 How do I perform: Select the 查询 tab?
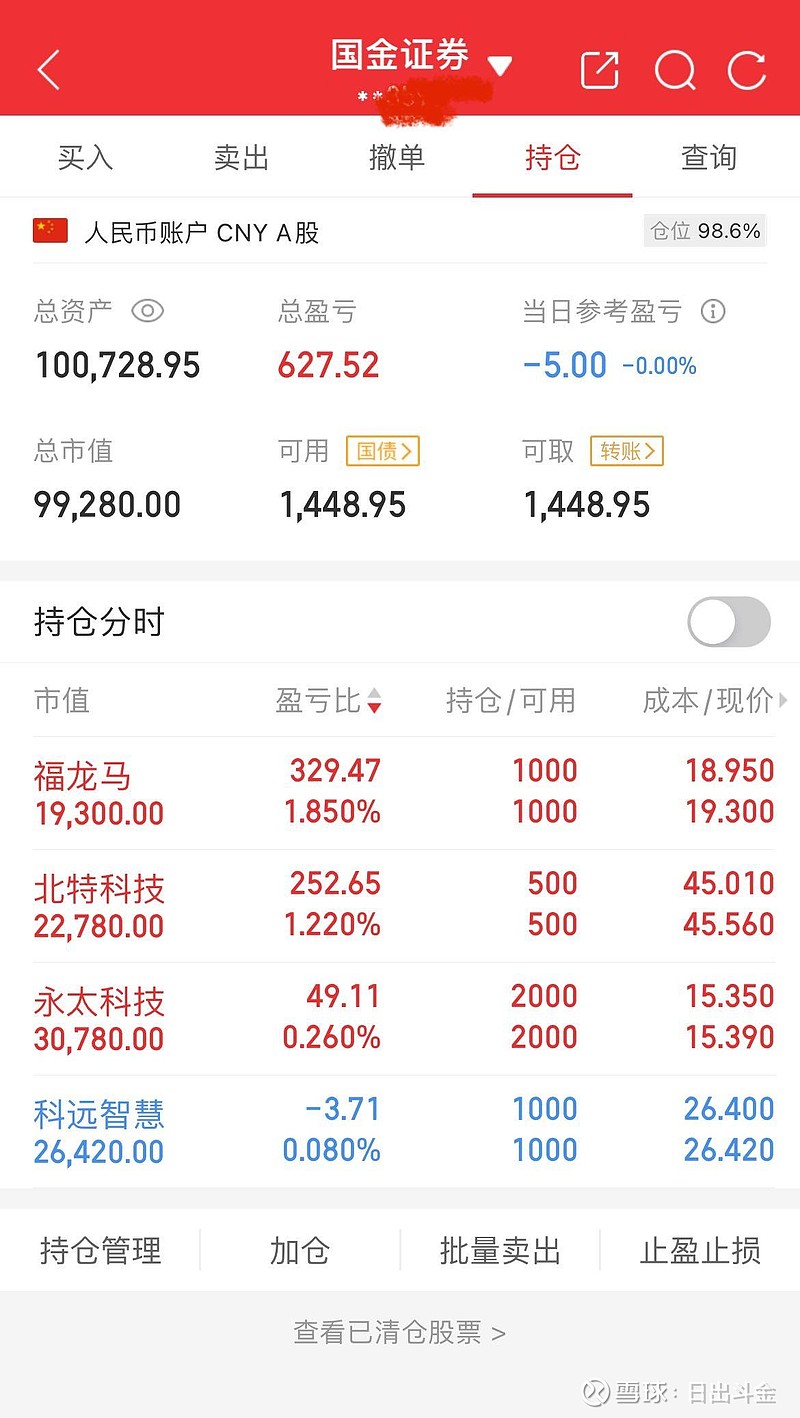(709, 157)
